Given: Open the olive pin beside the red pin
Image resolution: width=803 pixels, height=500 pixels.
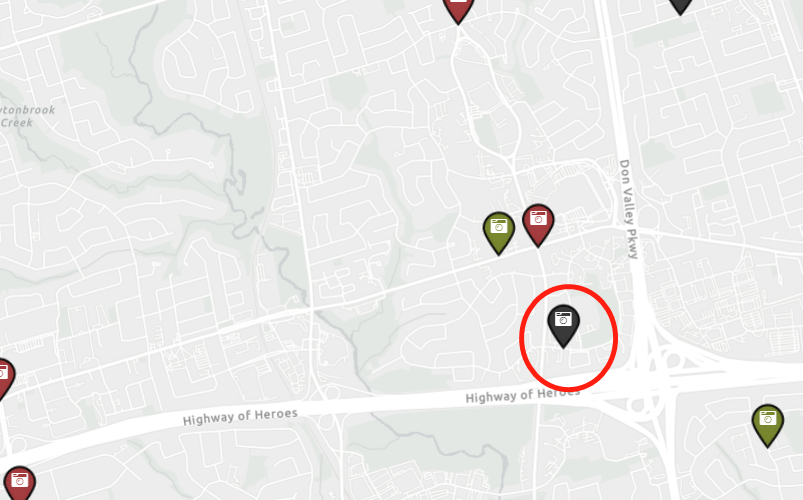Looking at the screenshot, I should 498,230.
